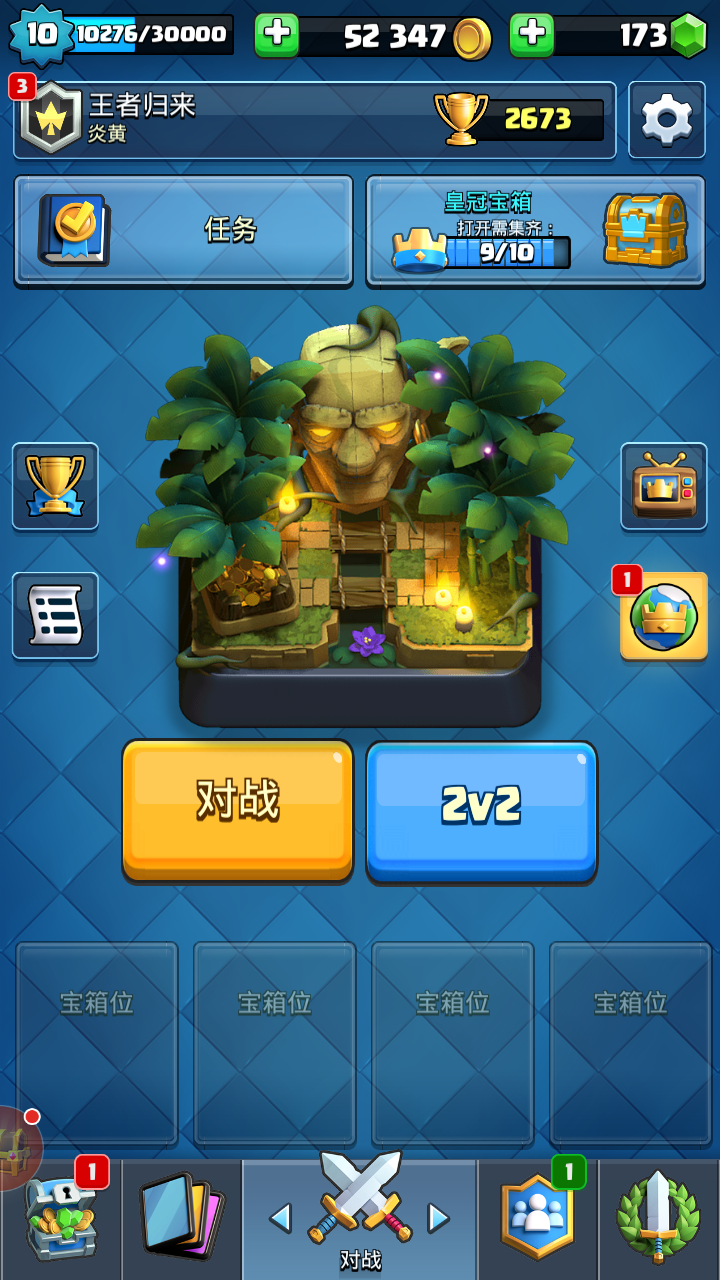Open TV Royale replays
This screenshot has width=720, height=1280.
click(663, 486)
